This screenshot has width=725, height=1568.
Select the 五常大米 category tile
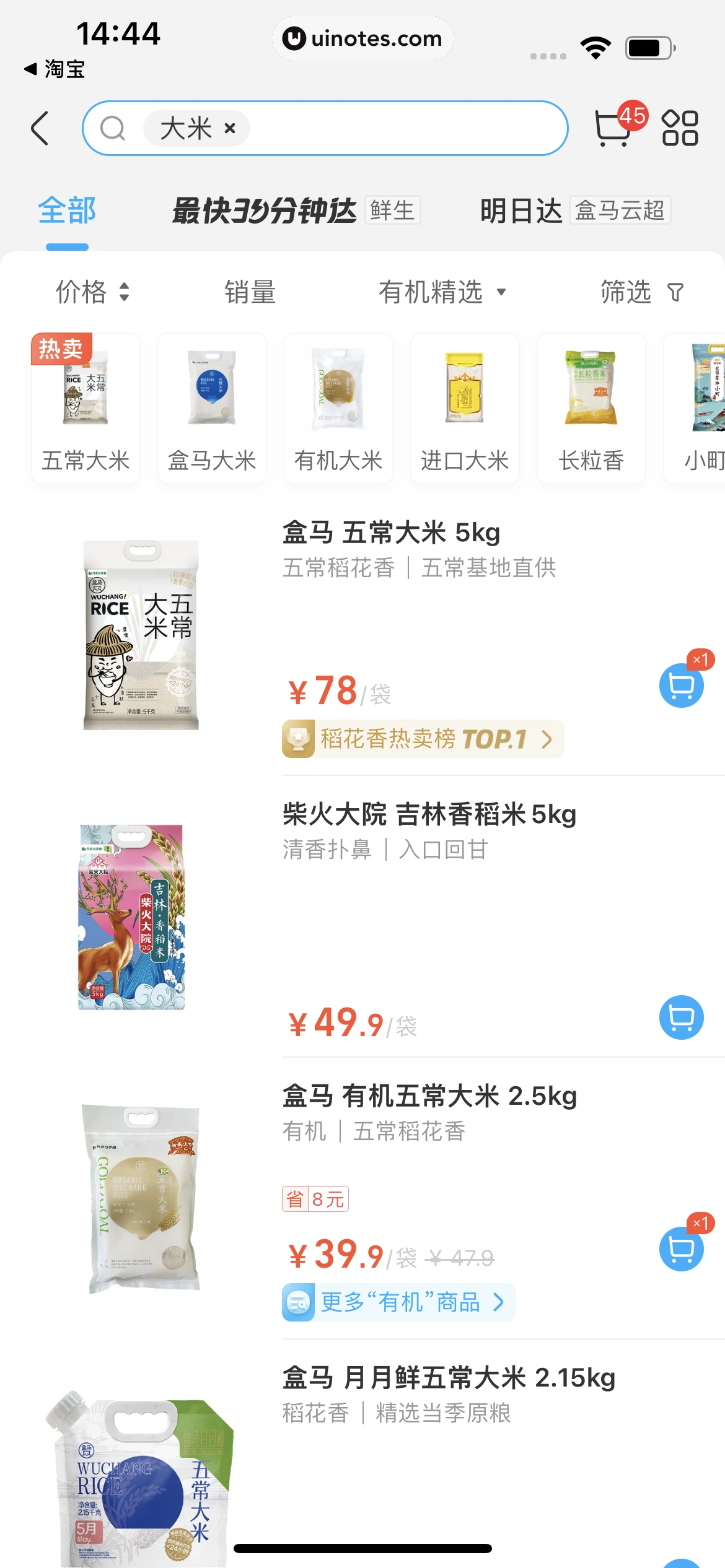click(x=86, y=409)
